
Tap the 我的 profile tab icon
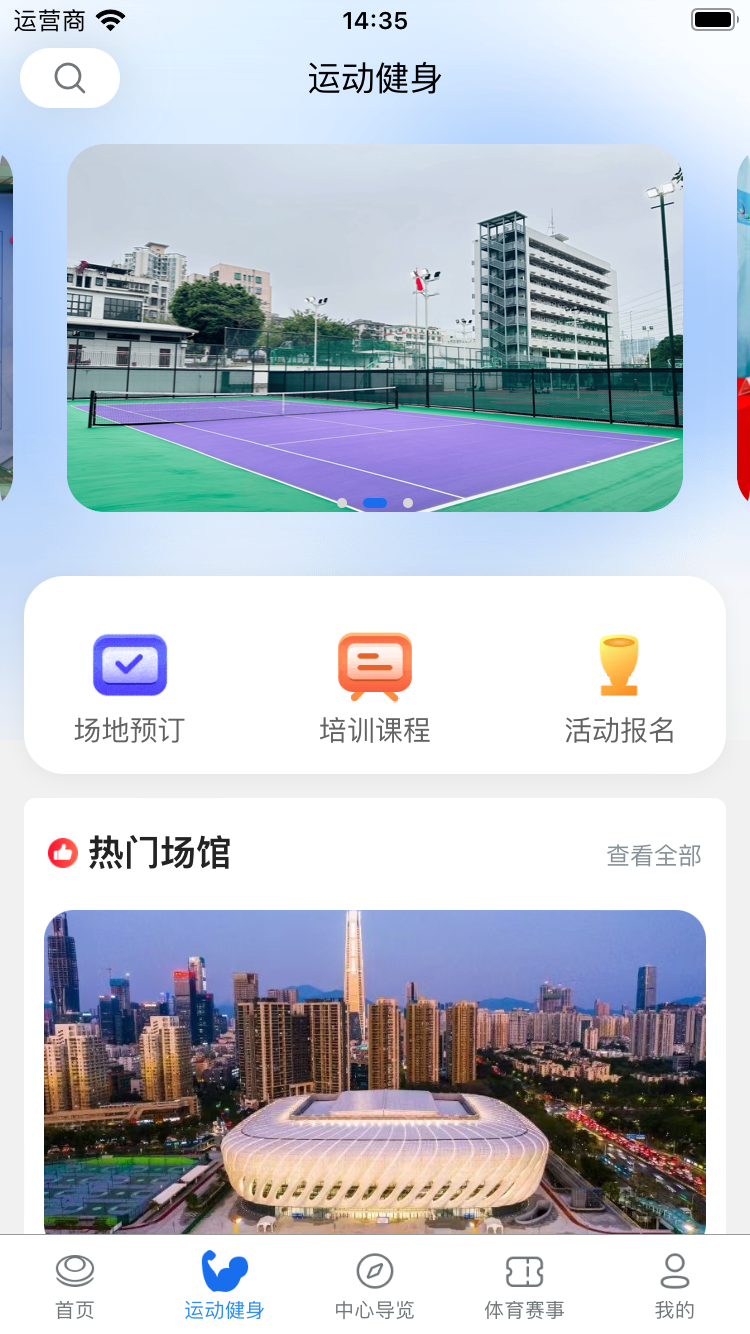tap(675, 1271)
